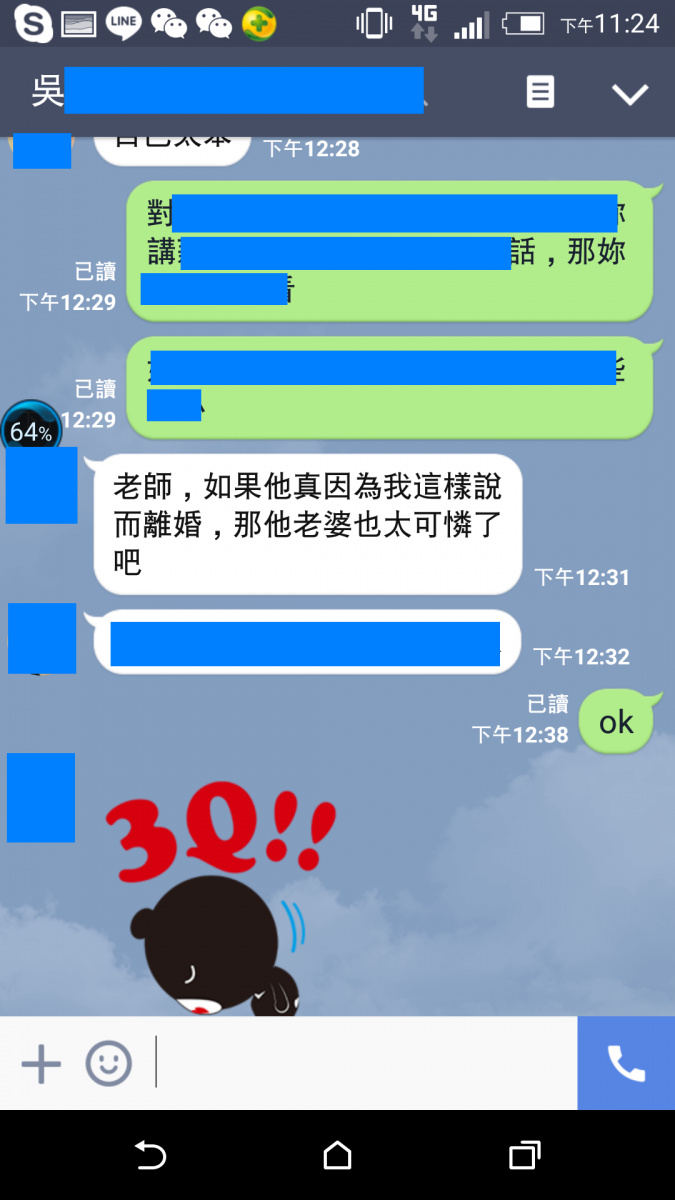Image resolution: width=675 pixels, height=1200 pixels.
Task: Open recent apps overview
Action: [x=524, y=1156]
